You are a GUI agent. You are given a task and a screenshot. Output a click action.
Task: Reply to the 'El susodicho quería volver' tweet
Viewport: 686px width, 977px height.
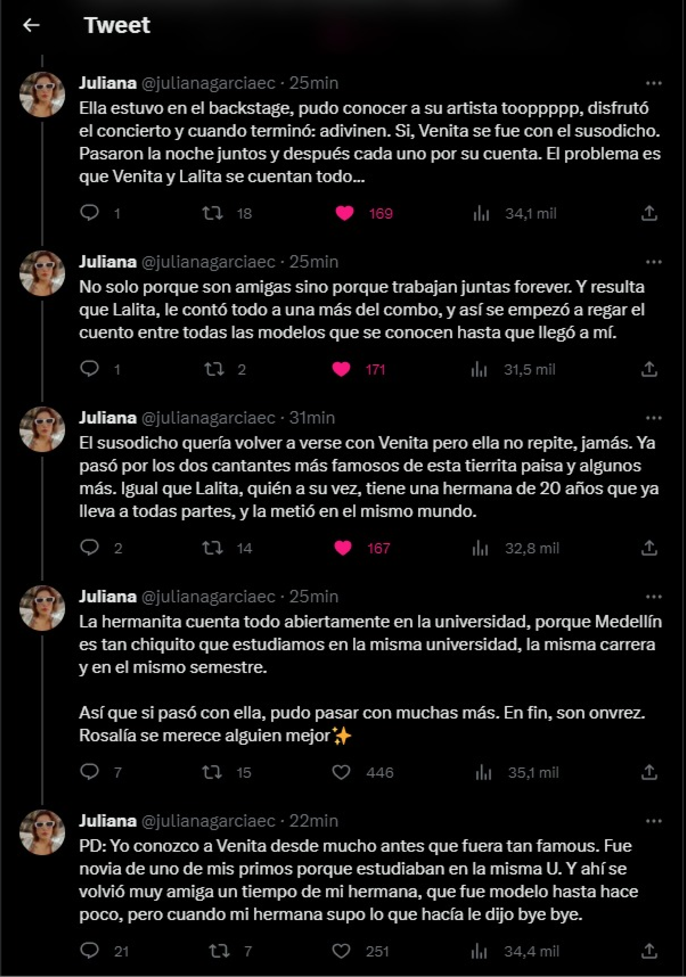click(89, 547)
